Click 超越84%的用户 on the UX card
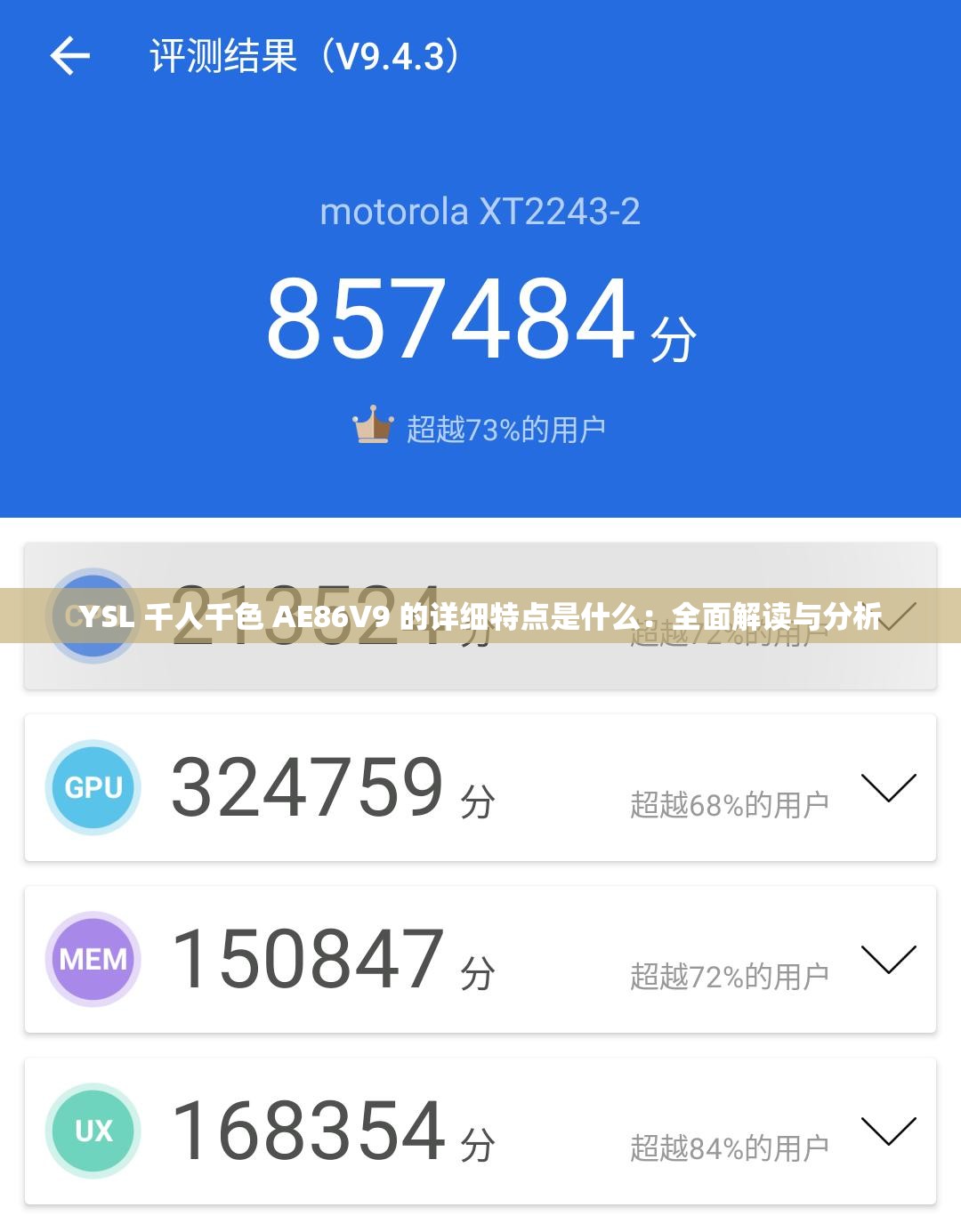This screenshot has height=1232, width=961. coord(730,1146)
